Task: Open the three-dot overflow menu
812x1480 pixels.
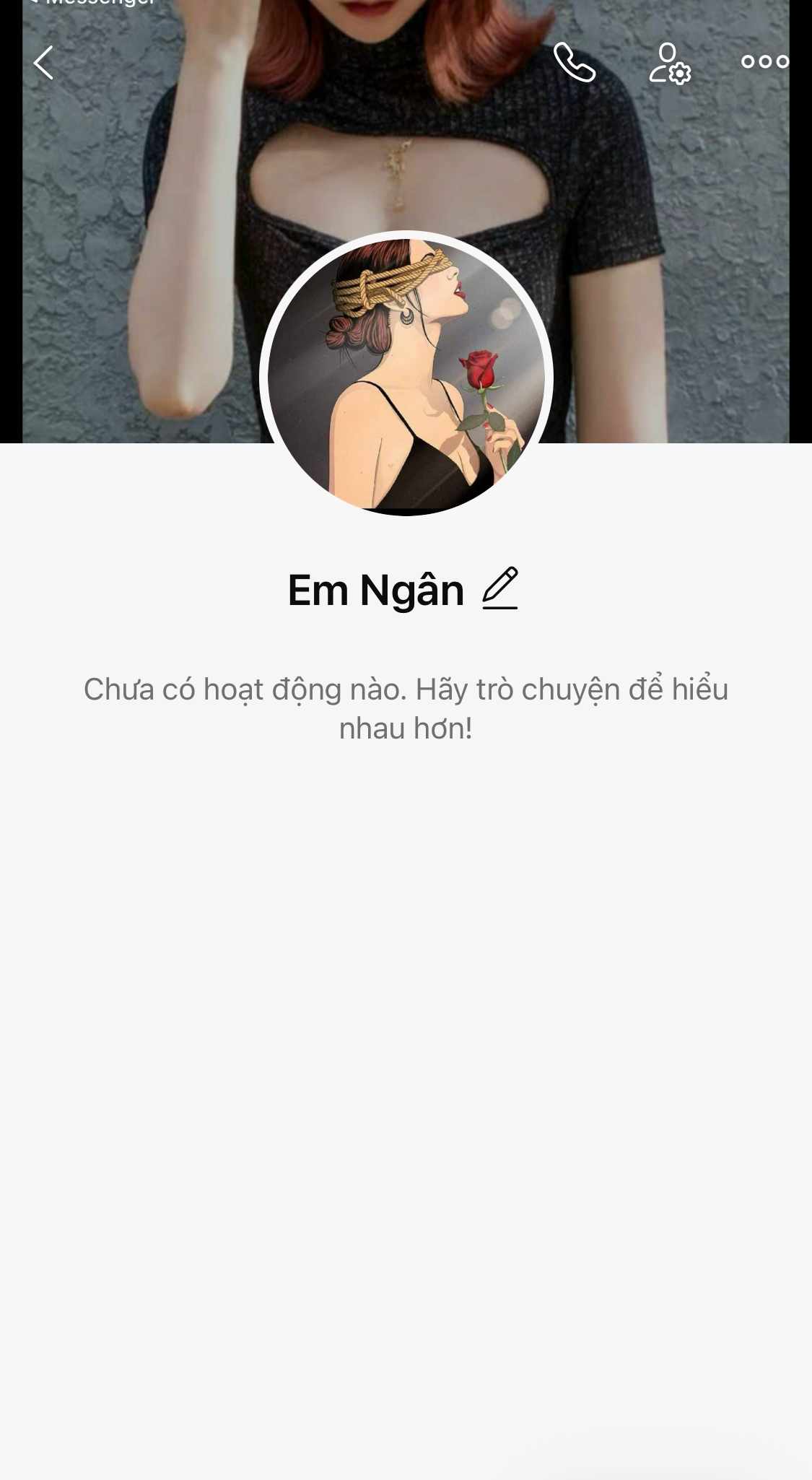Action: [x=765, y=62]
